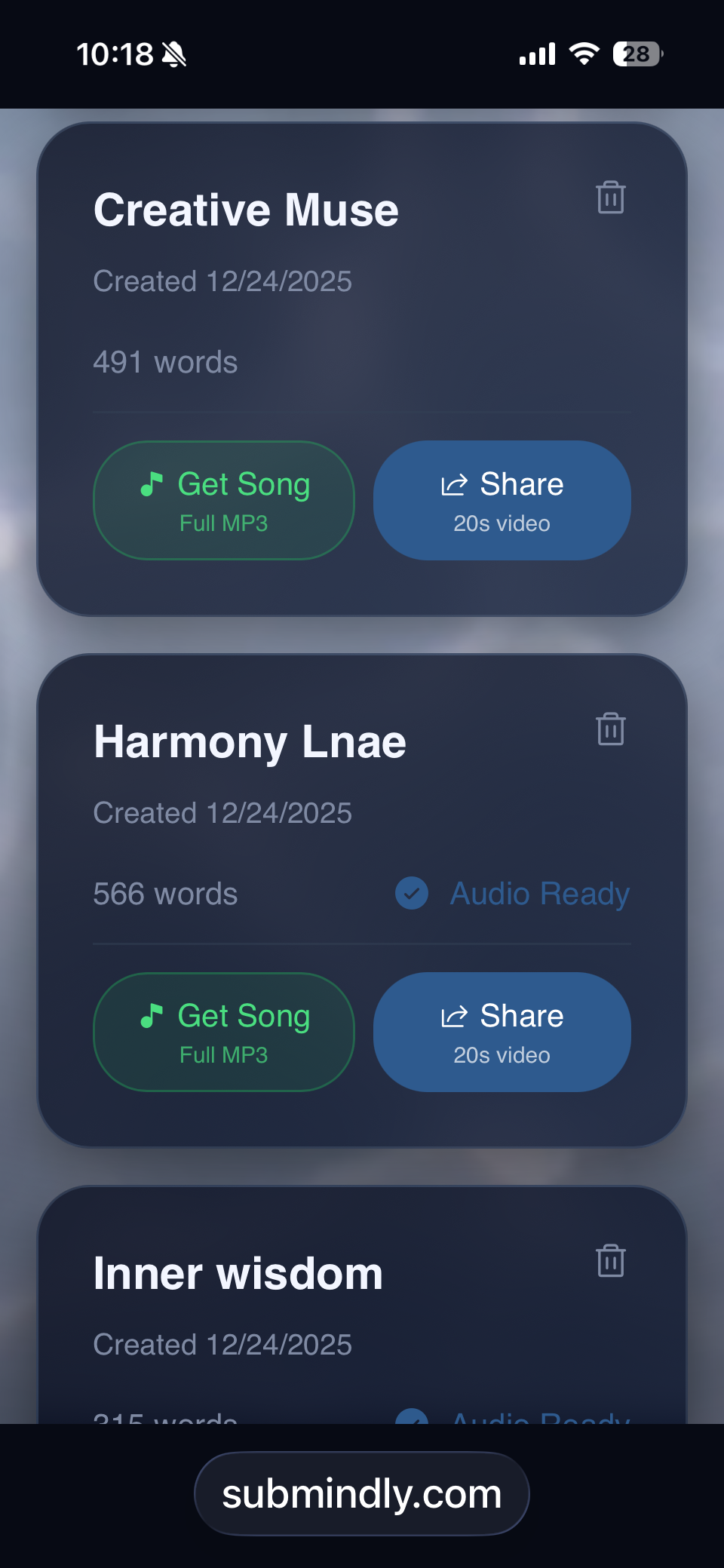The width and height of the screenshot is (724, 1568).
Task: Get the full MP3 for Harmony Lnae
Action: (224, 1032)
